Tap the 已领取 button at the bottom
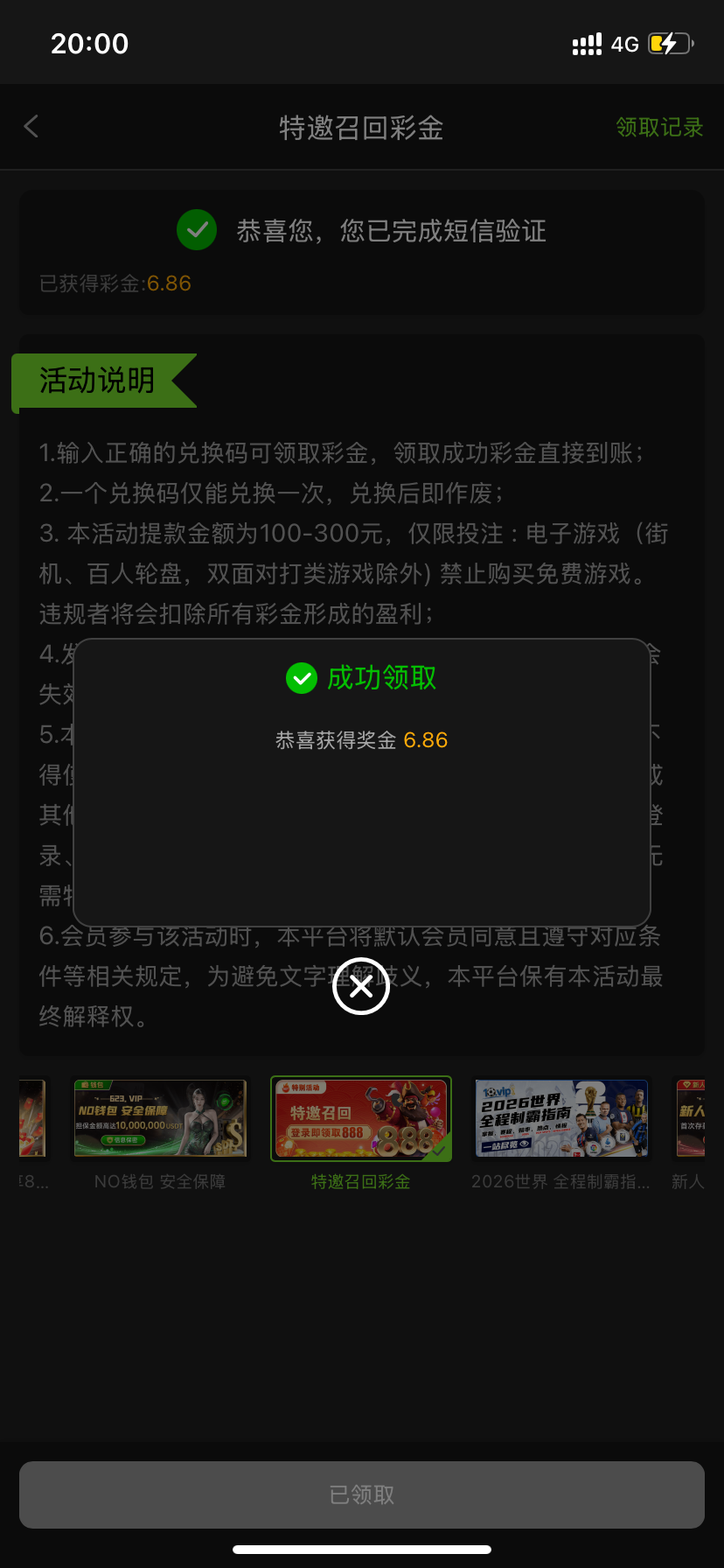Viewport: 724px width, 1568px height. pos(362,1494)
